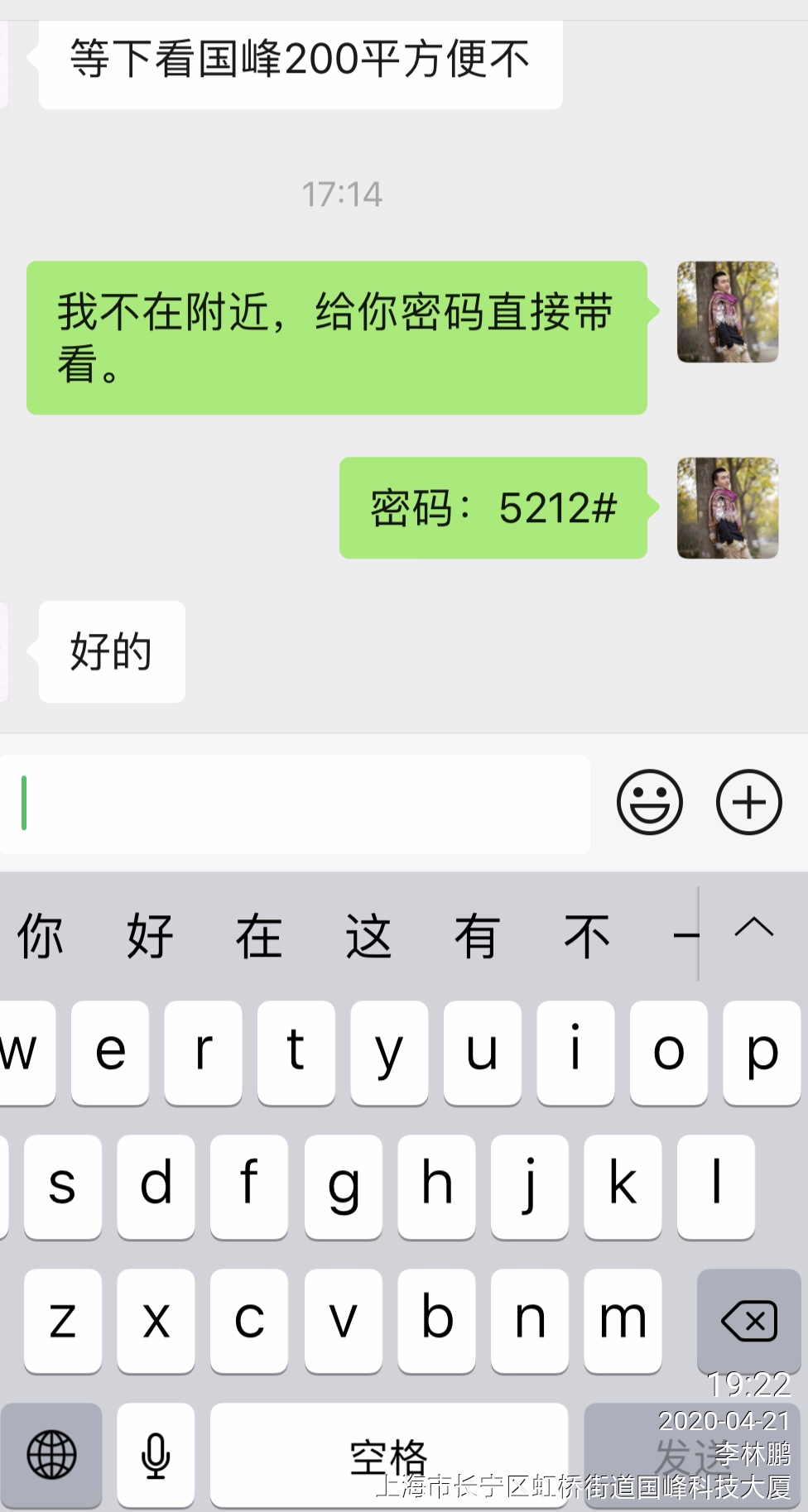The width and height of the screenshot is (808, 1512).
Task: Tap the 发送 send key
Action: pos(692,1455)
